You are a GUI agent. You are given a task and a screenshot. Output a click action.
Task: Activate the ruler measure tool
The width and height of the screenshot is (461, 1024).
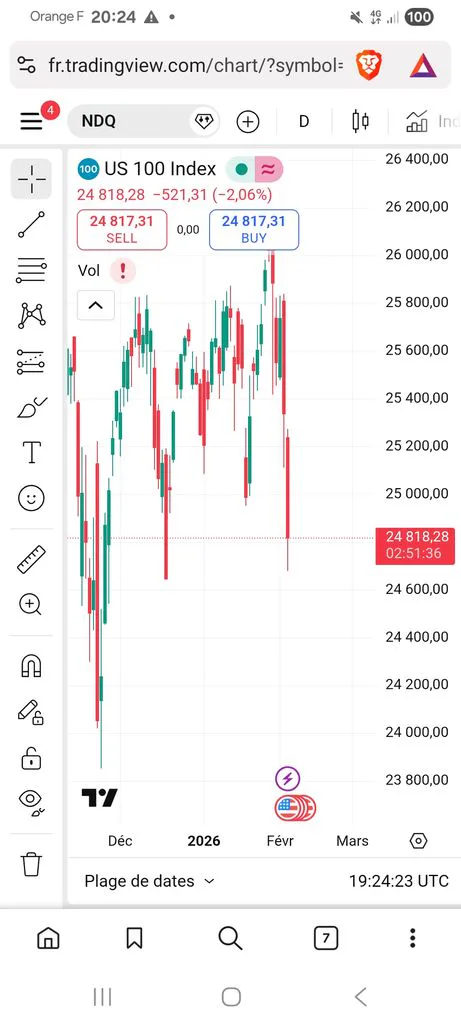pos(31,560)
